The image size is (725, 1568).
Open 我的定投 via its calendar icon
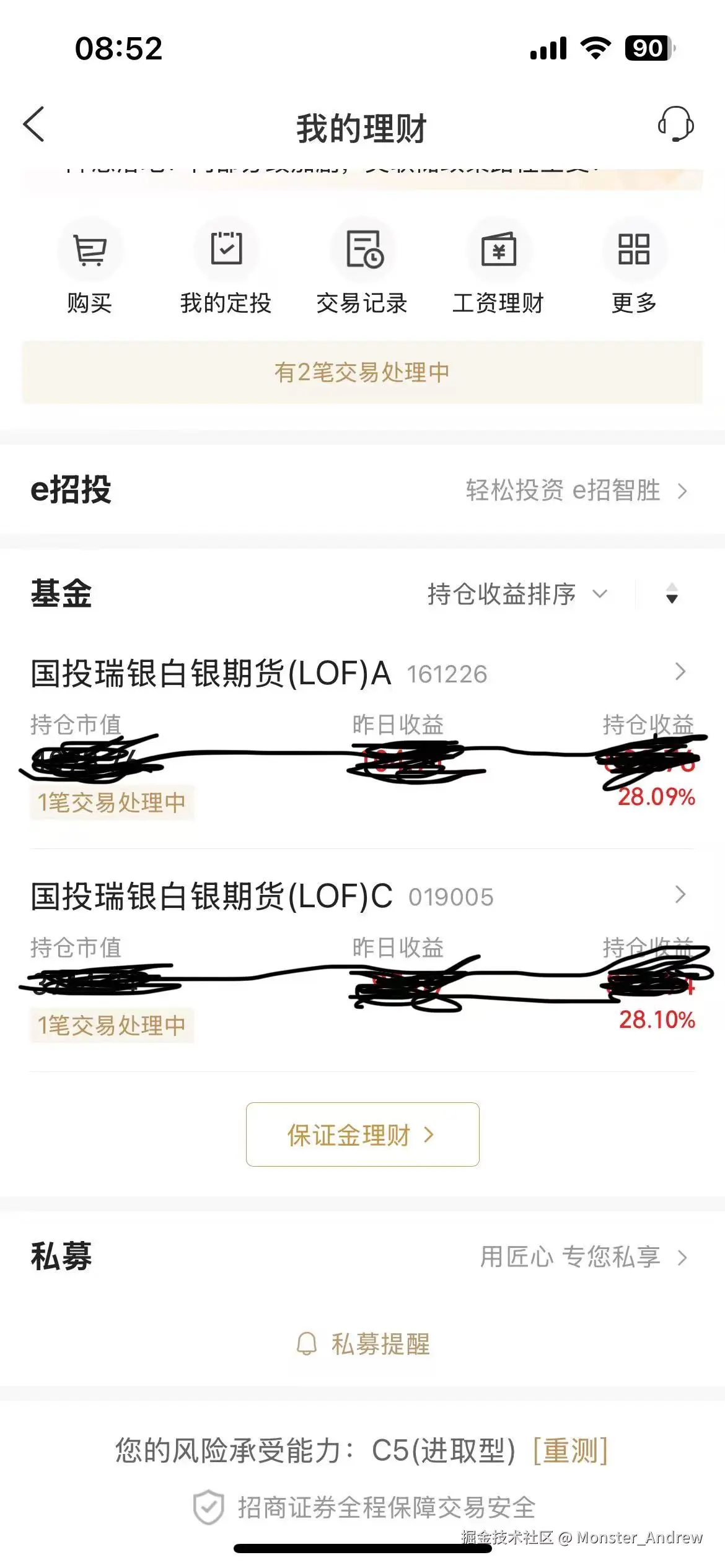coord(227,250)
